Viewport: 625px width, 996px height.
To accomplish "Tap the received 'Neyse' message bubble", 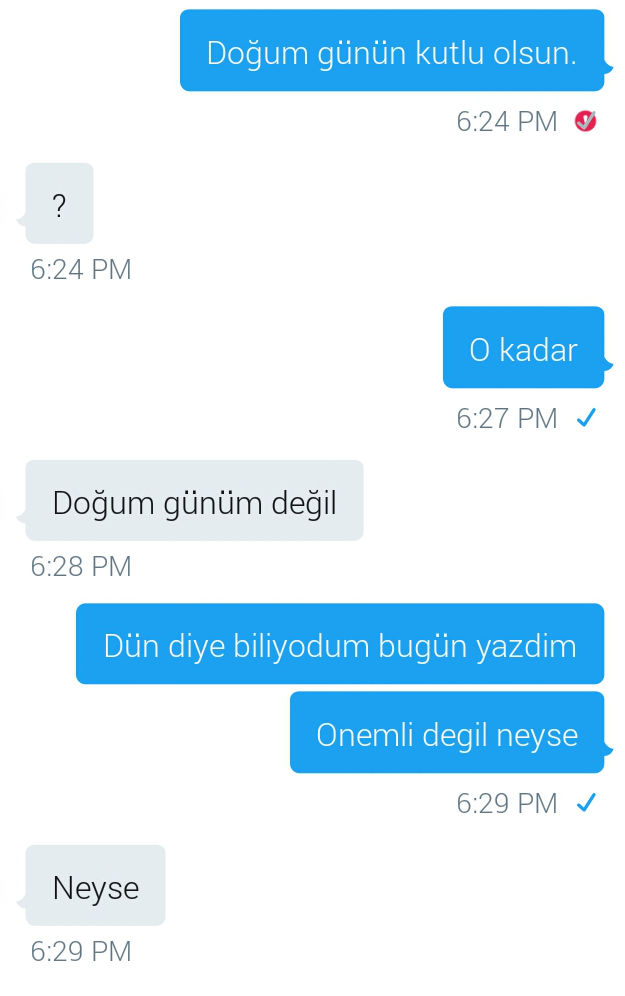I will 95,886.
